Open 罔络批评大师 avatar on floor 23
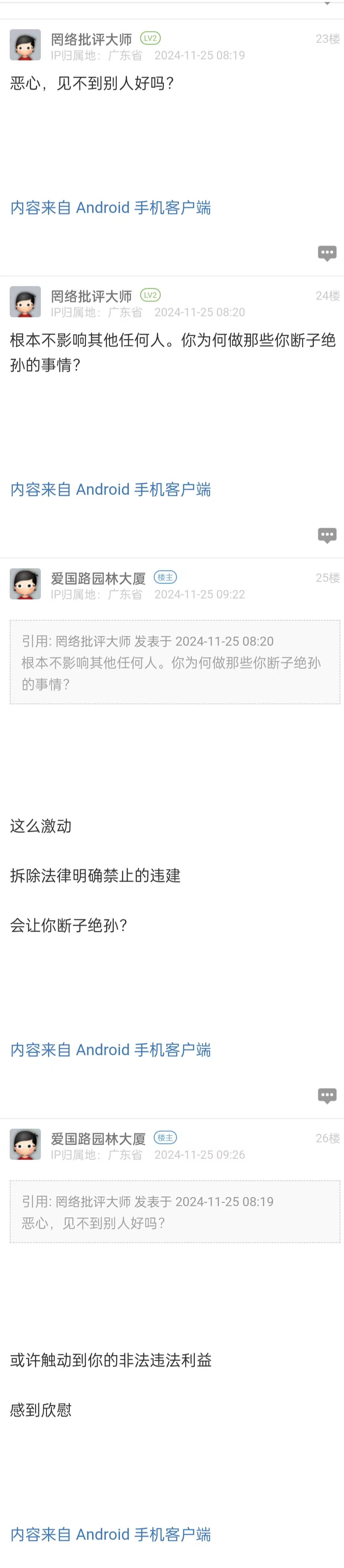Screen dimensions: 344x1568 [x=25, y=45]
